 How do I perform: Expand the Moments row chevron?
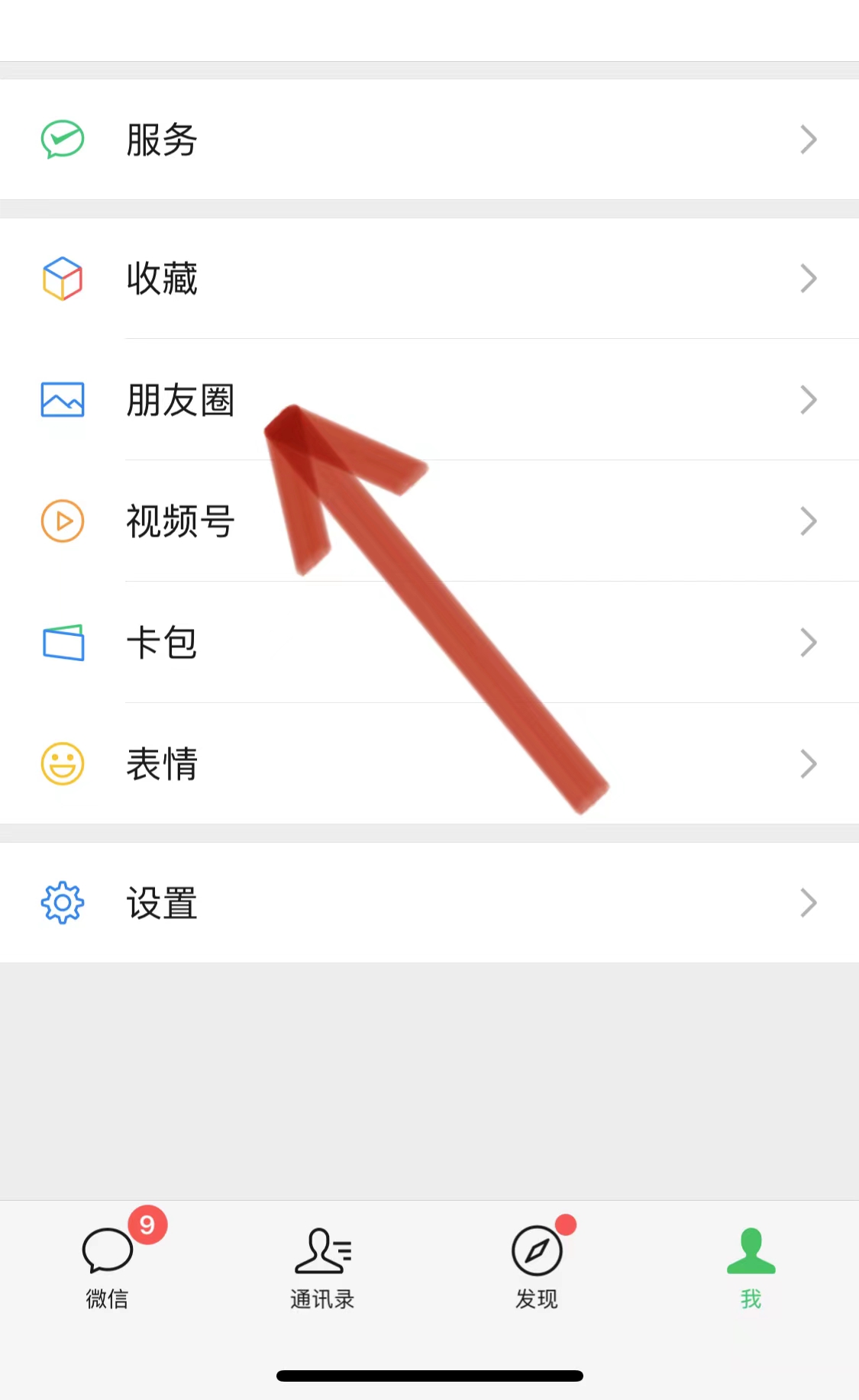pyautogui.click(x=809, y=399)
